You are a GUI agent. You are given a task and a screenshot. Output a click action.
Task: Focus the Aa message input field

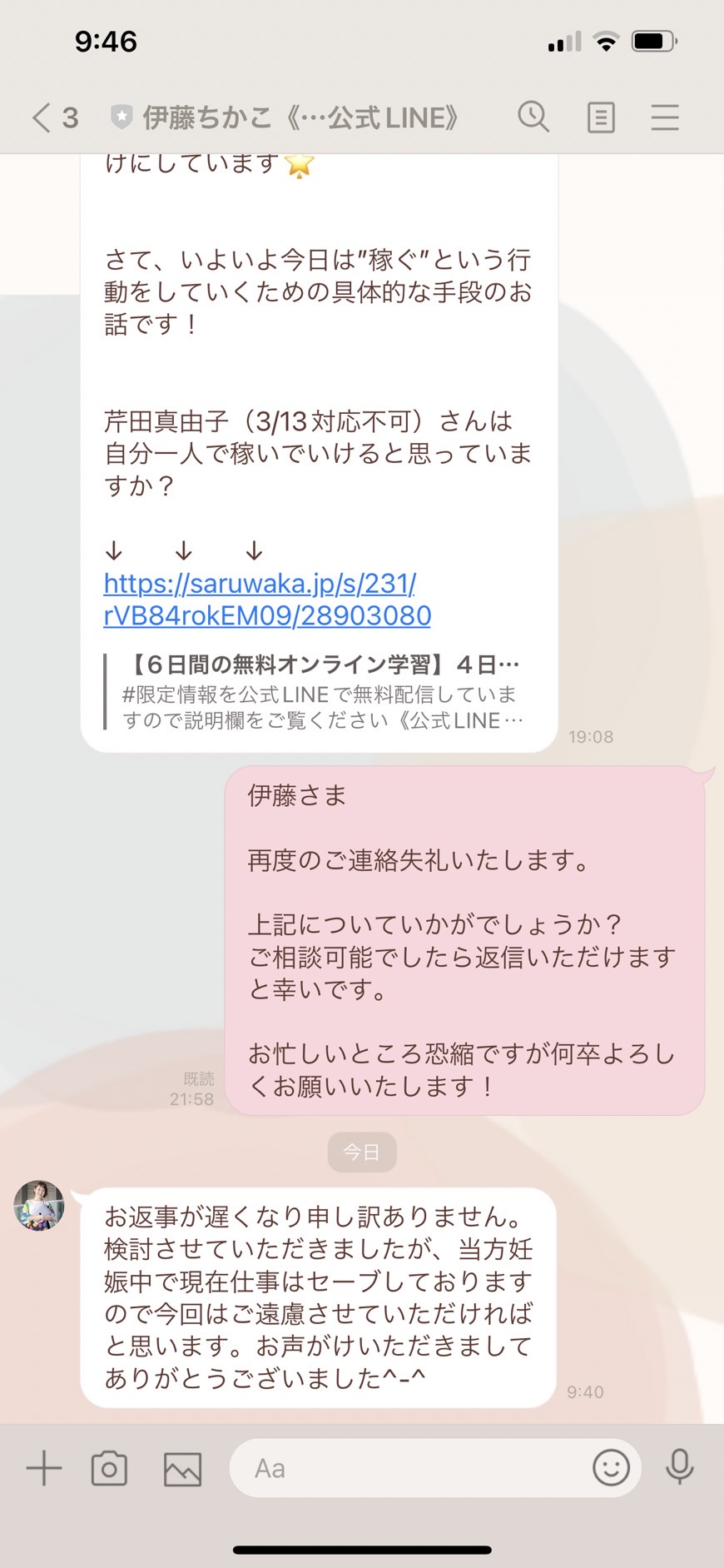(x=408, y=1468)
